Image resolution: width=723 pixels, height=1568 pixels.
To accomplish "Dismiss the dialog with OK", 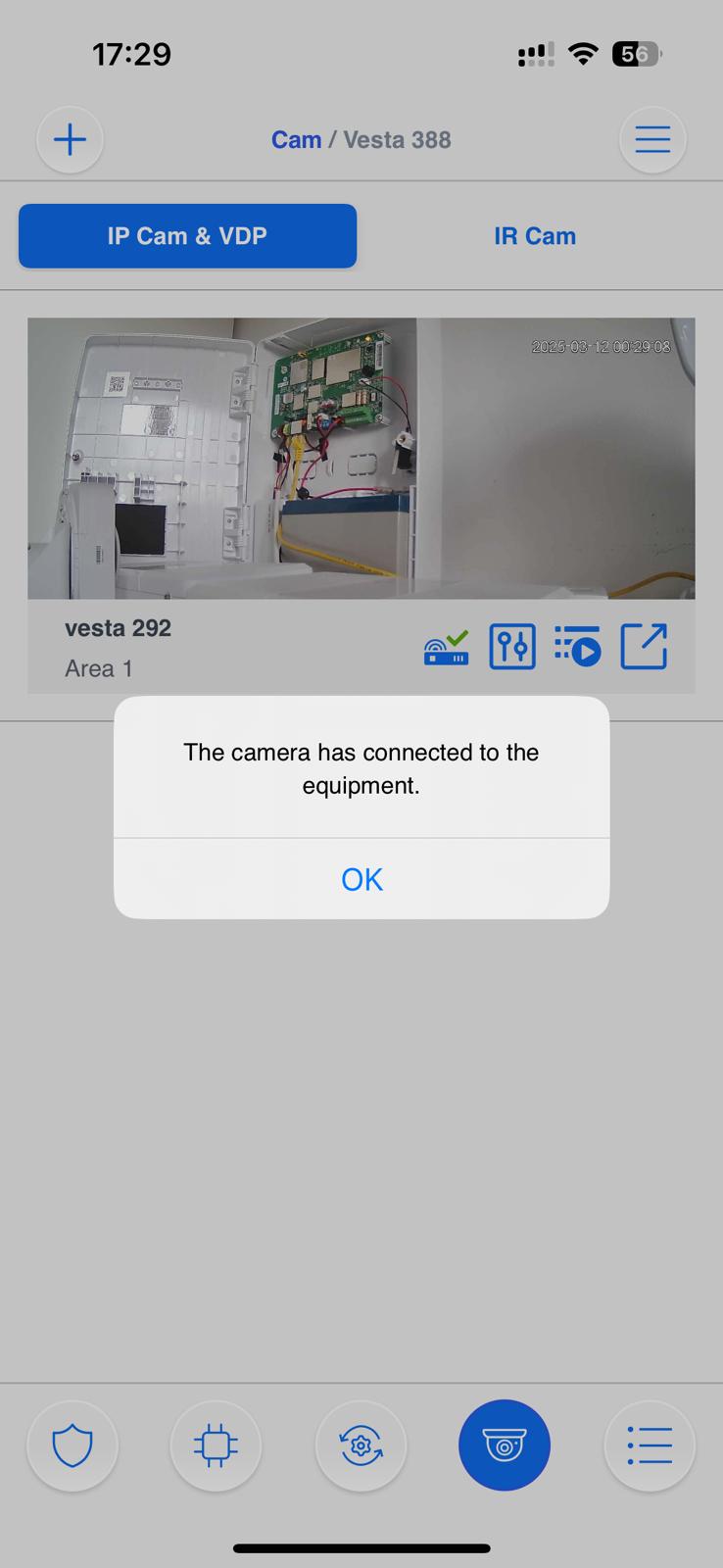I will (361, 879).
